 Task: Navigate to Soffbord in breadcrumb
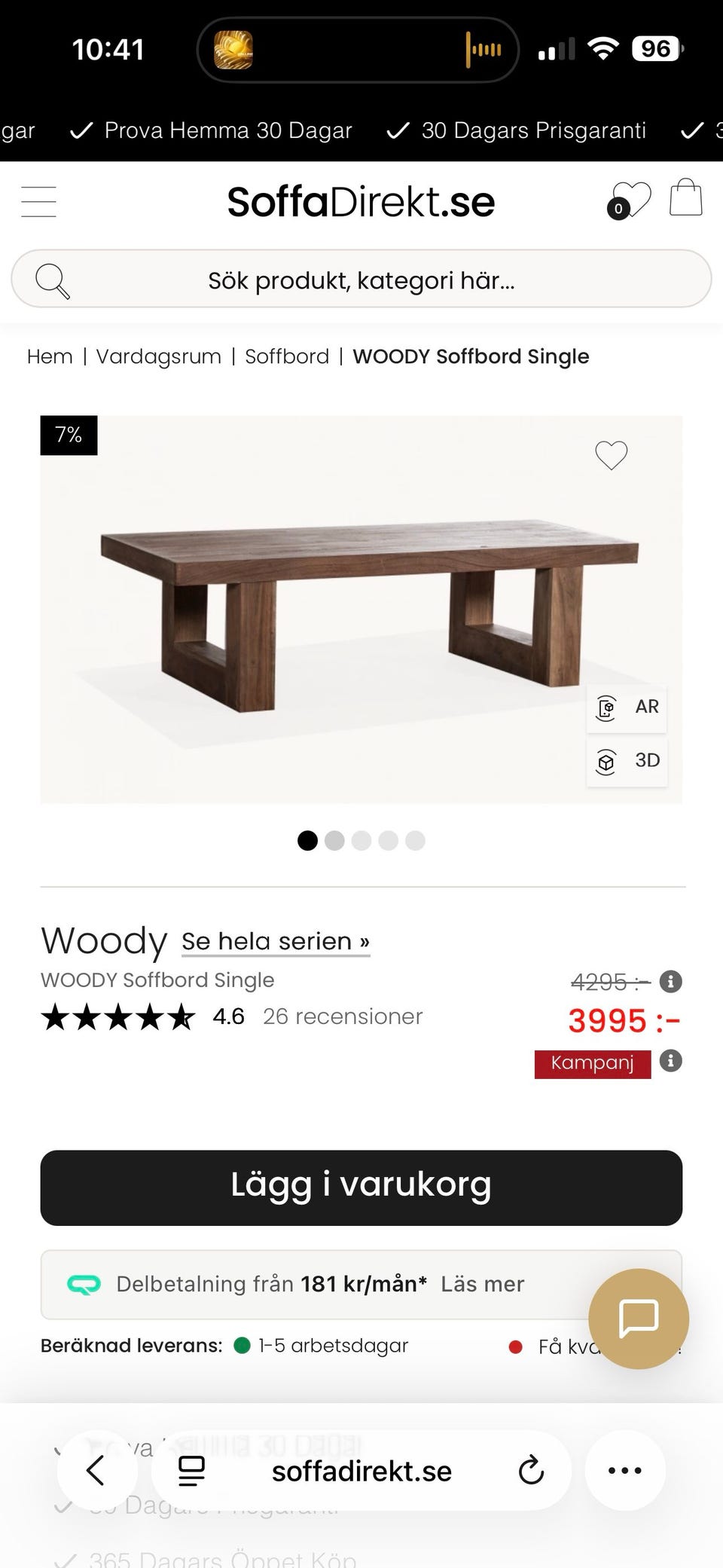(x=287, y=356)
